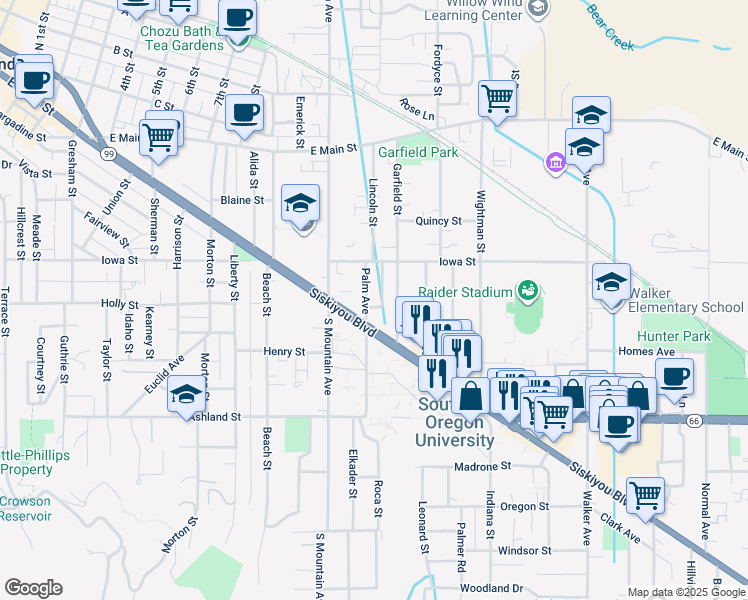The height and width of the screenshot is (600, 748).
Task: Tap the shopping bag marker at Southern Oregon University
Action: pos(470,397)
